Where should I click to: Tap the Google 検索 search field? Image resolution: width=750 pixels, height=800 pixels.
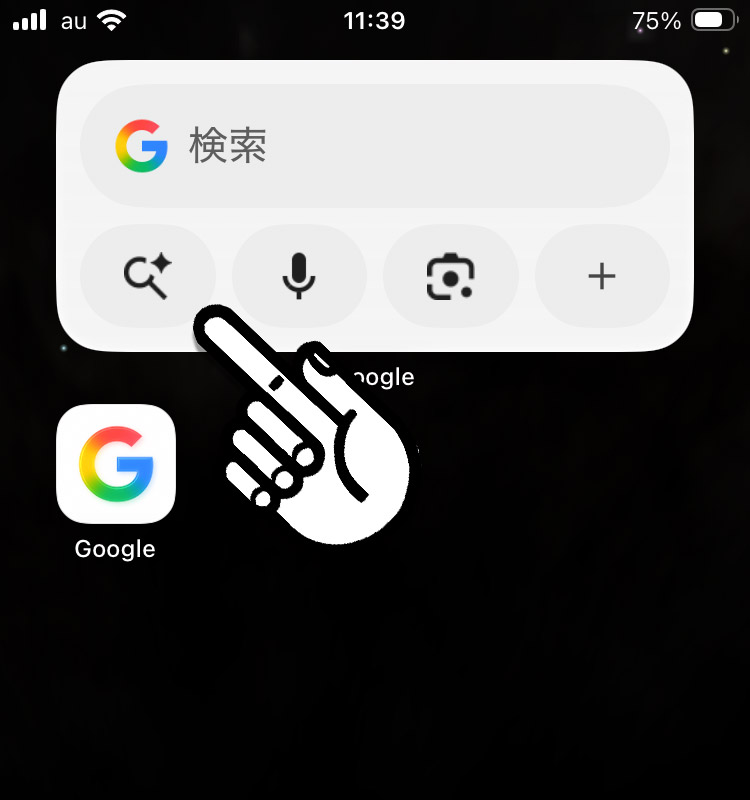[x=375, y=147]
